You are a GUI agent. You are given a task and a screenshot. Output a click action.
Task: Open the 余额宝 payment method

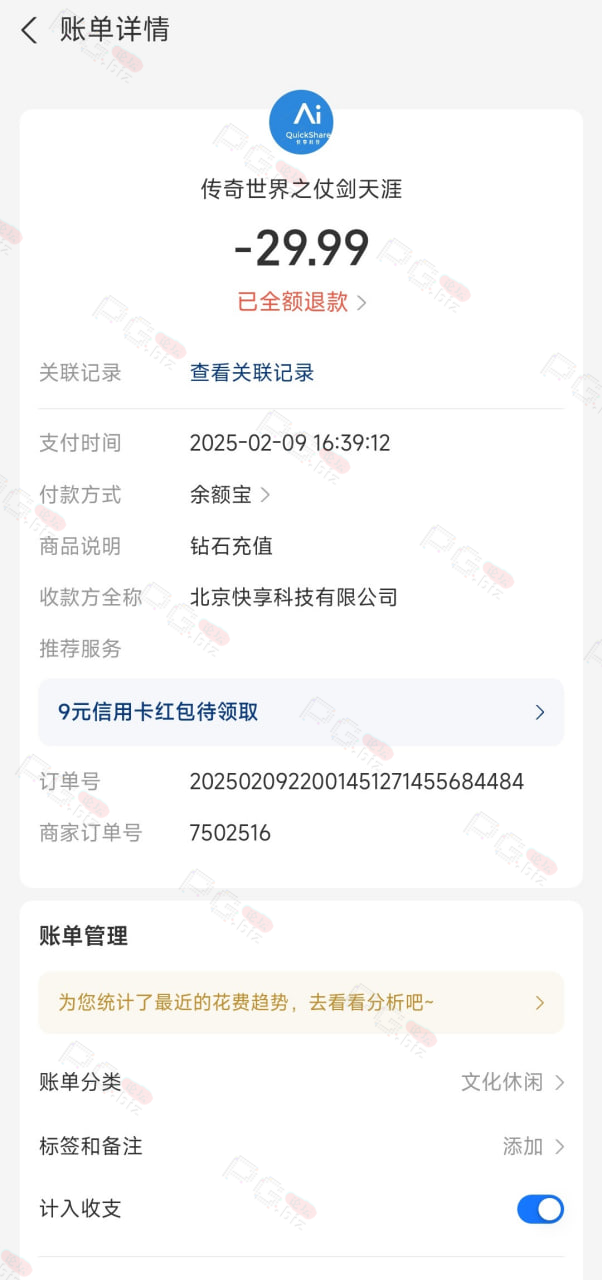(x=230, y=494)
